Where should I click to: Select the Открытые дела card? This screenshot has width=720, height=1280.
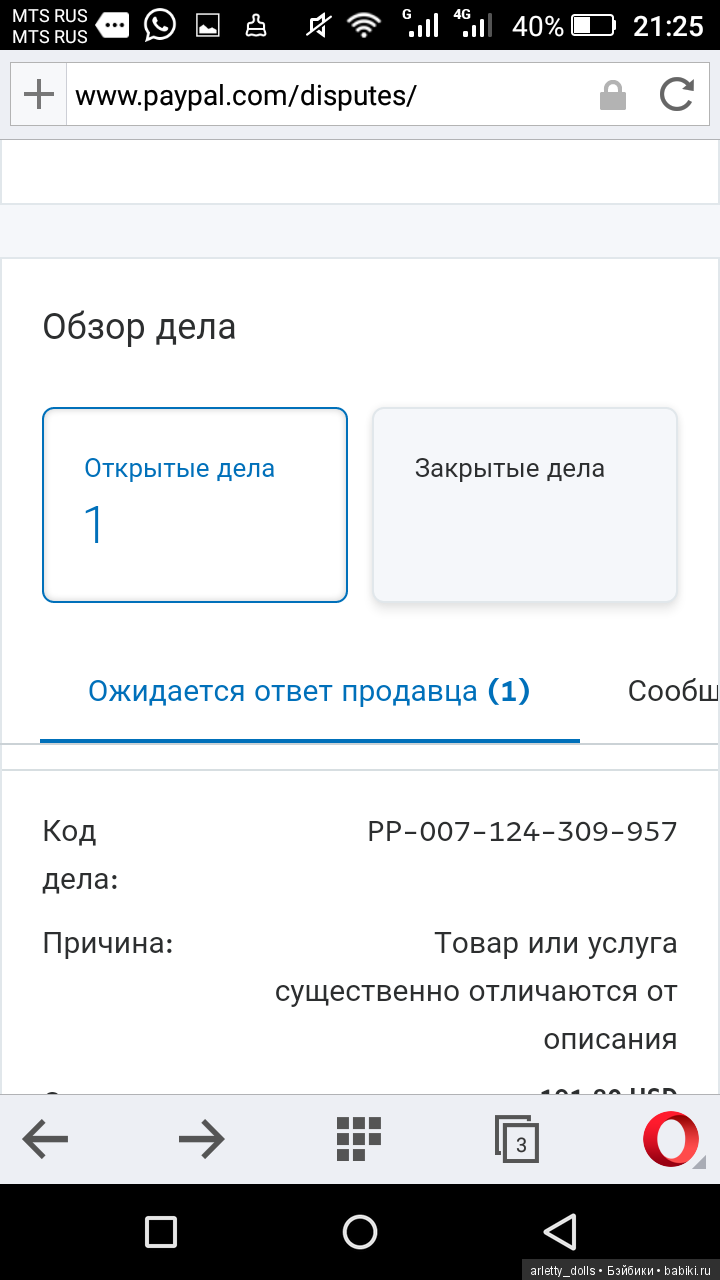[195, 505]
